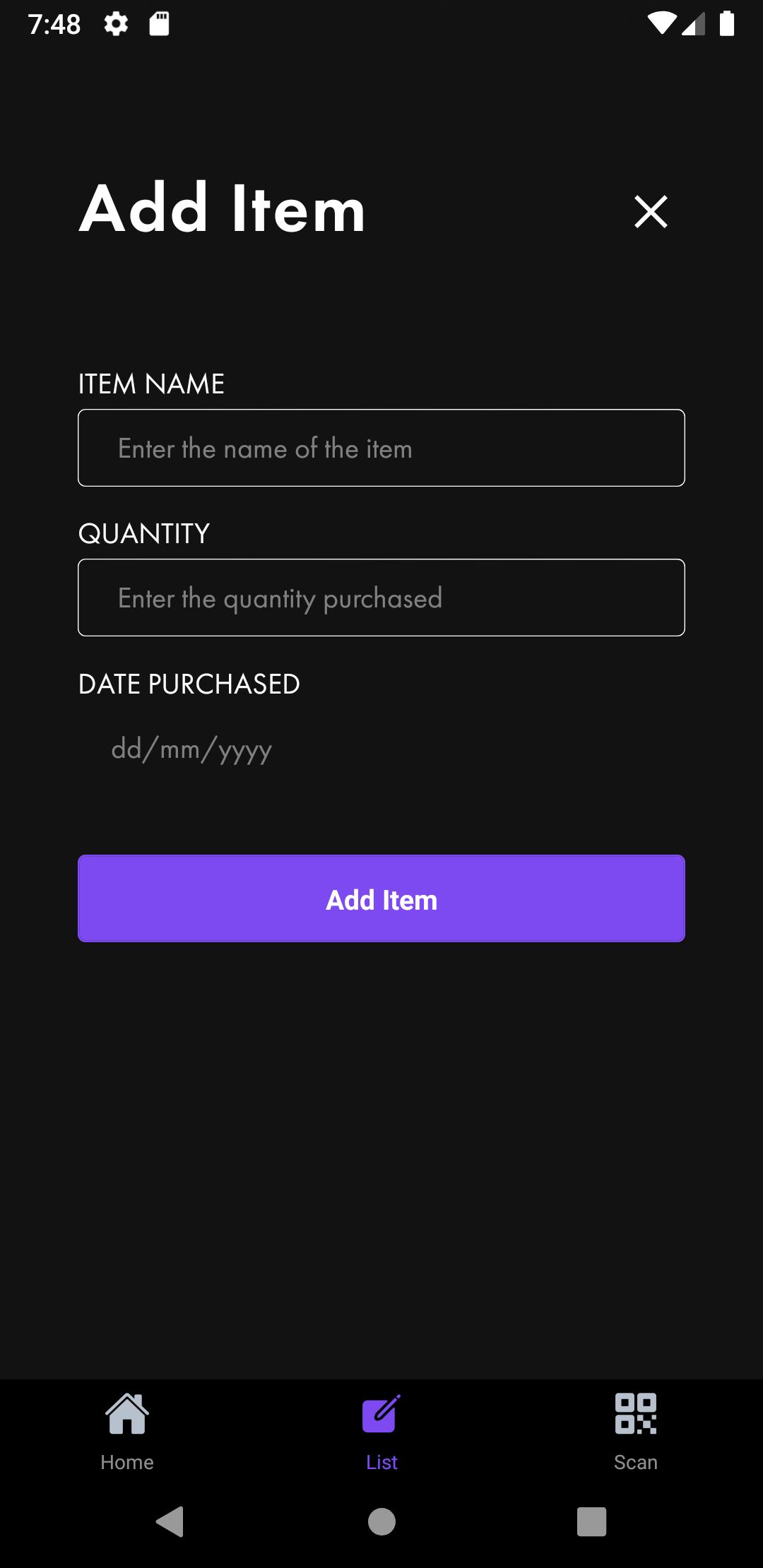Image resolution: width=763 pixels, height=1568 pixels.
Task: Open the settings gear in status bar
Action: 114,23
